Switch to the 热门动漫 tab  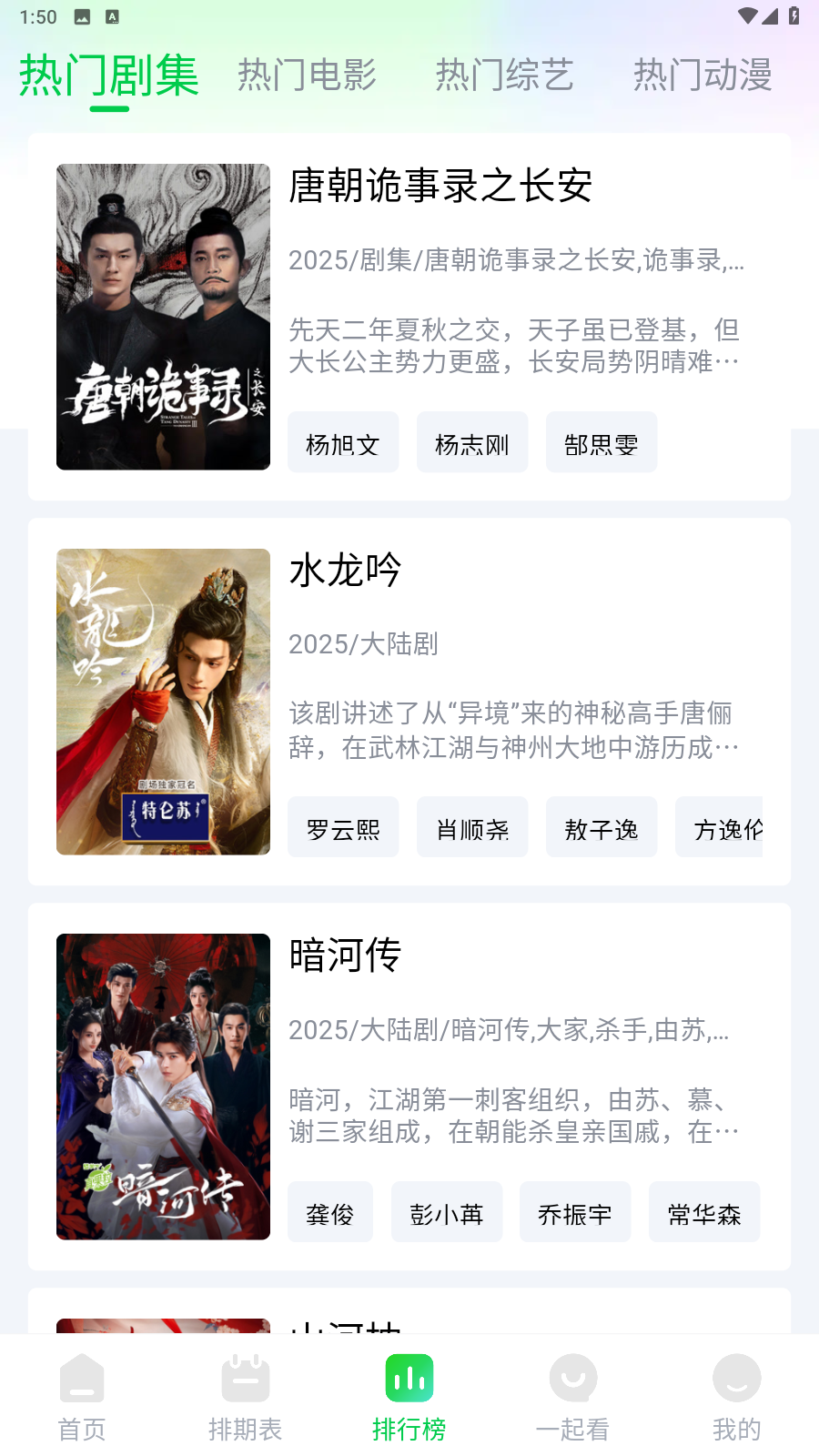coord(703,75)
